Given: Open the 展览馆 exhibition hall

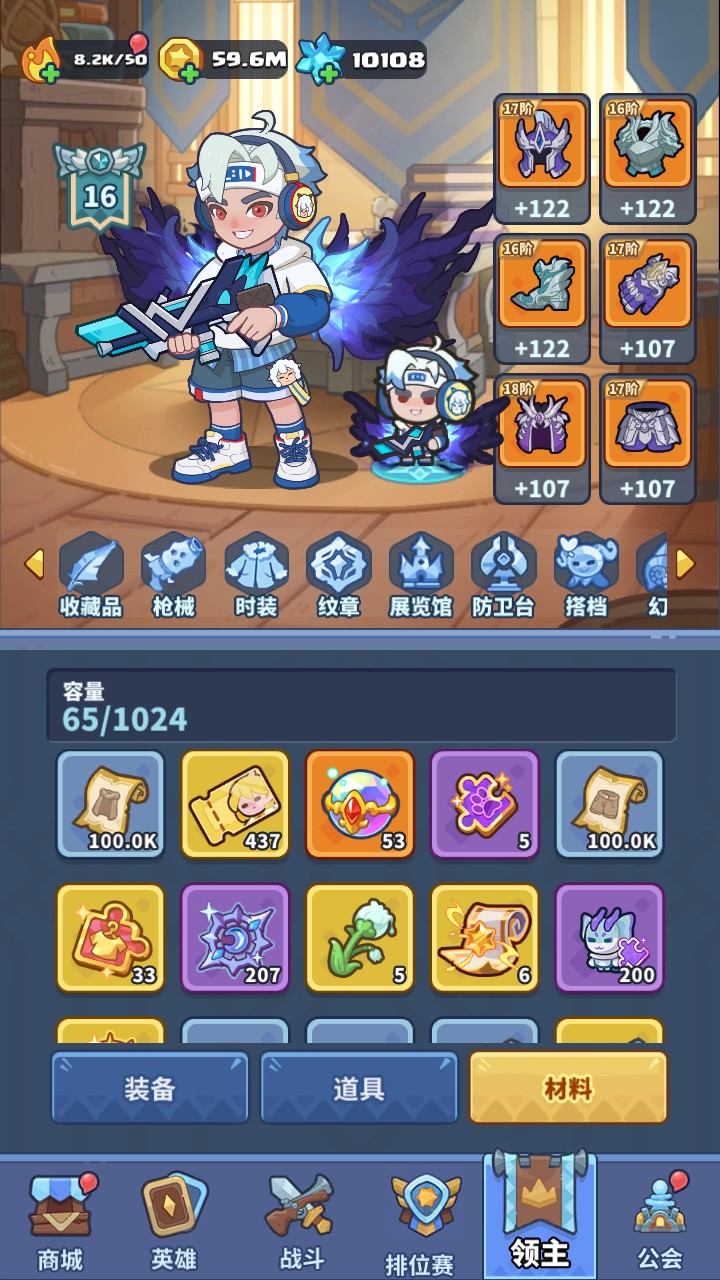Looking at the screenshot, I should (x=420, y=576).
